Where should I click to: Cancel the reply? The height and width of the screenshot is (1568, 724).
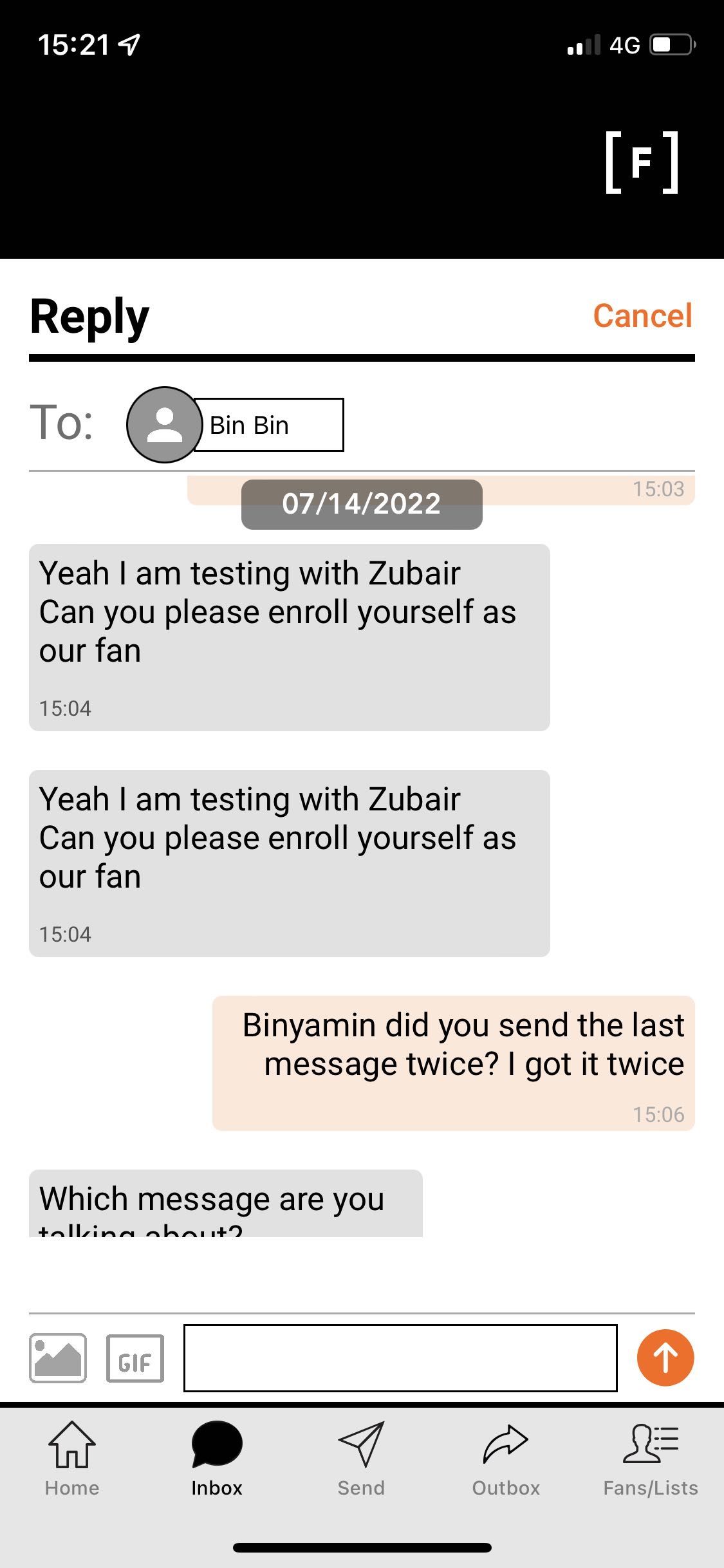(x=642, y=316)
